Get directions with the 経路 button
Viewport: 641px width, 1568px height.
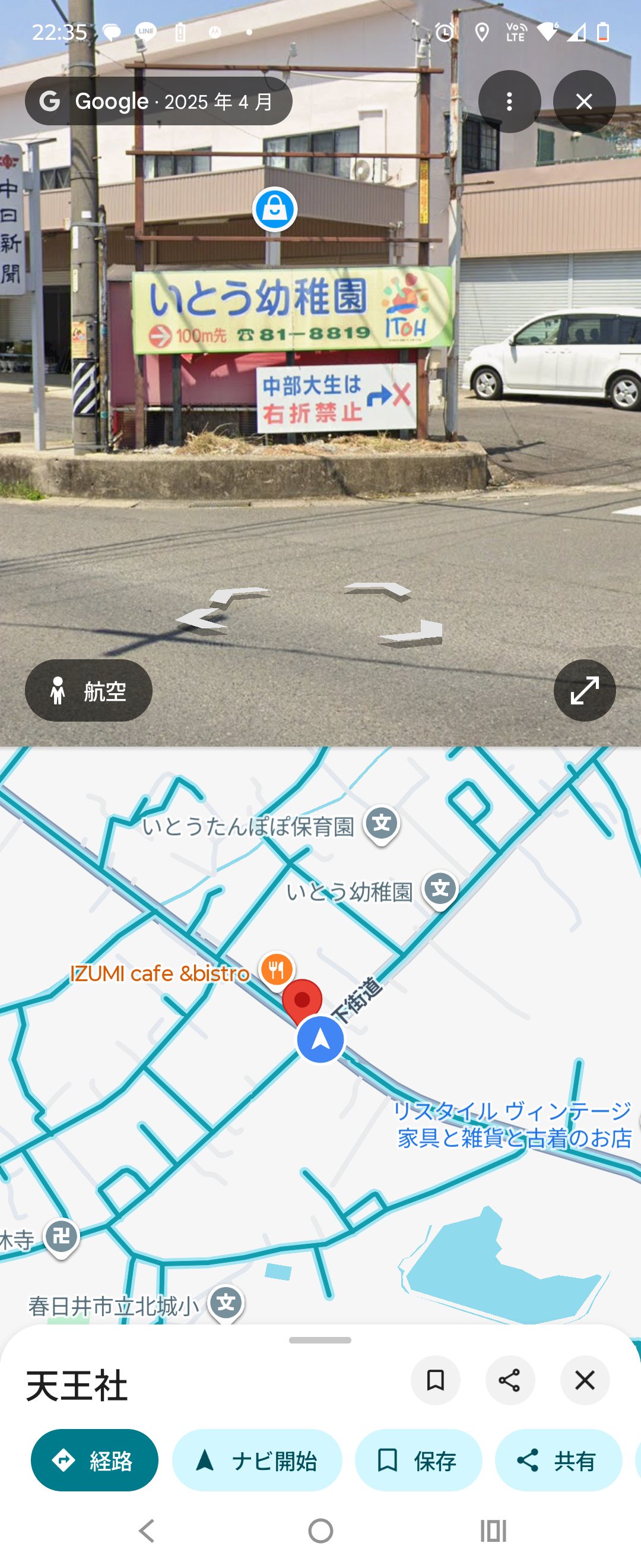pyautogui.click(x=94, y=1460)
